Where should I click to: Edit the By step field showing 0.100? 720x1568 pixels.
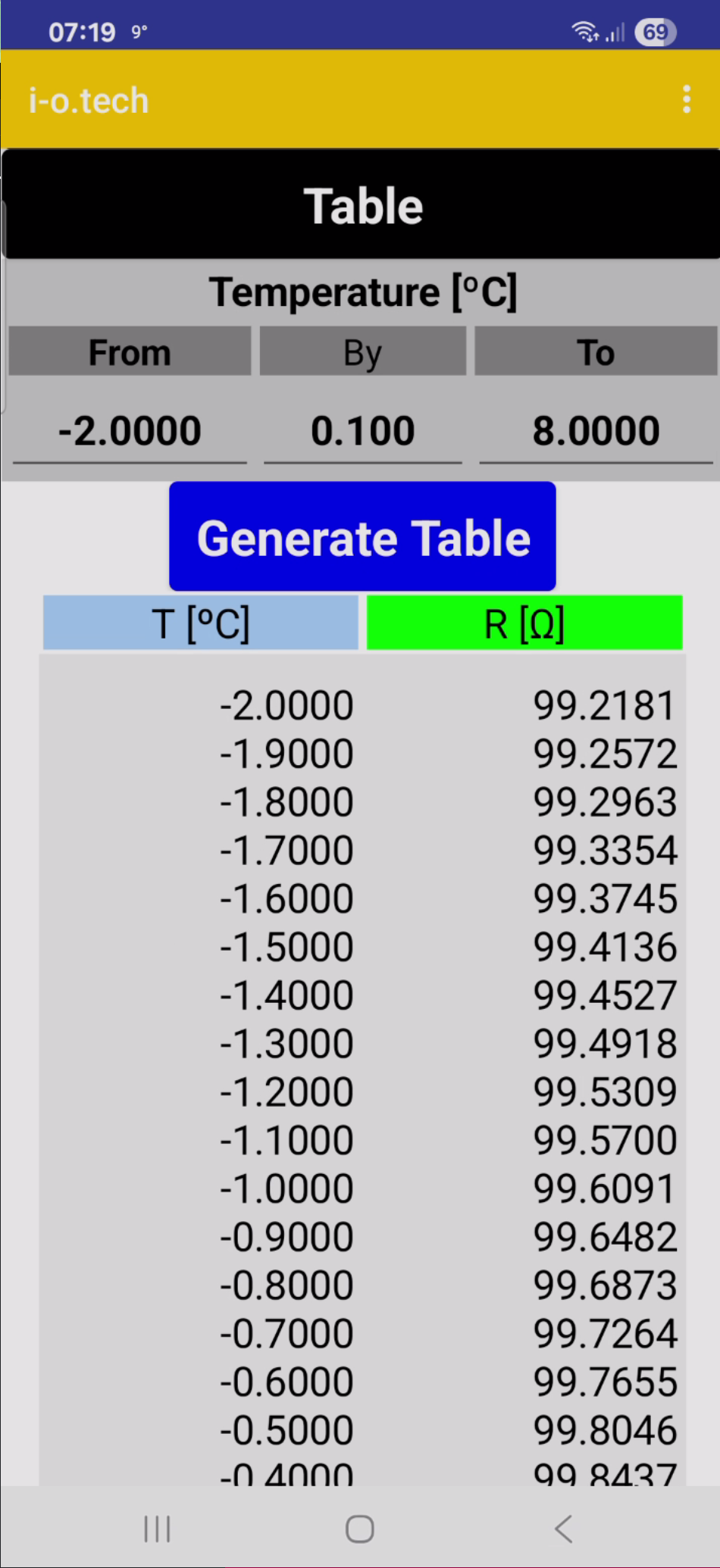pos(362,431)
